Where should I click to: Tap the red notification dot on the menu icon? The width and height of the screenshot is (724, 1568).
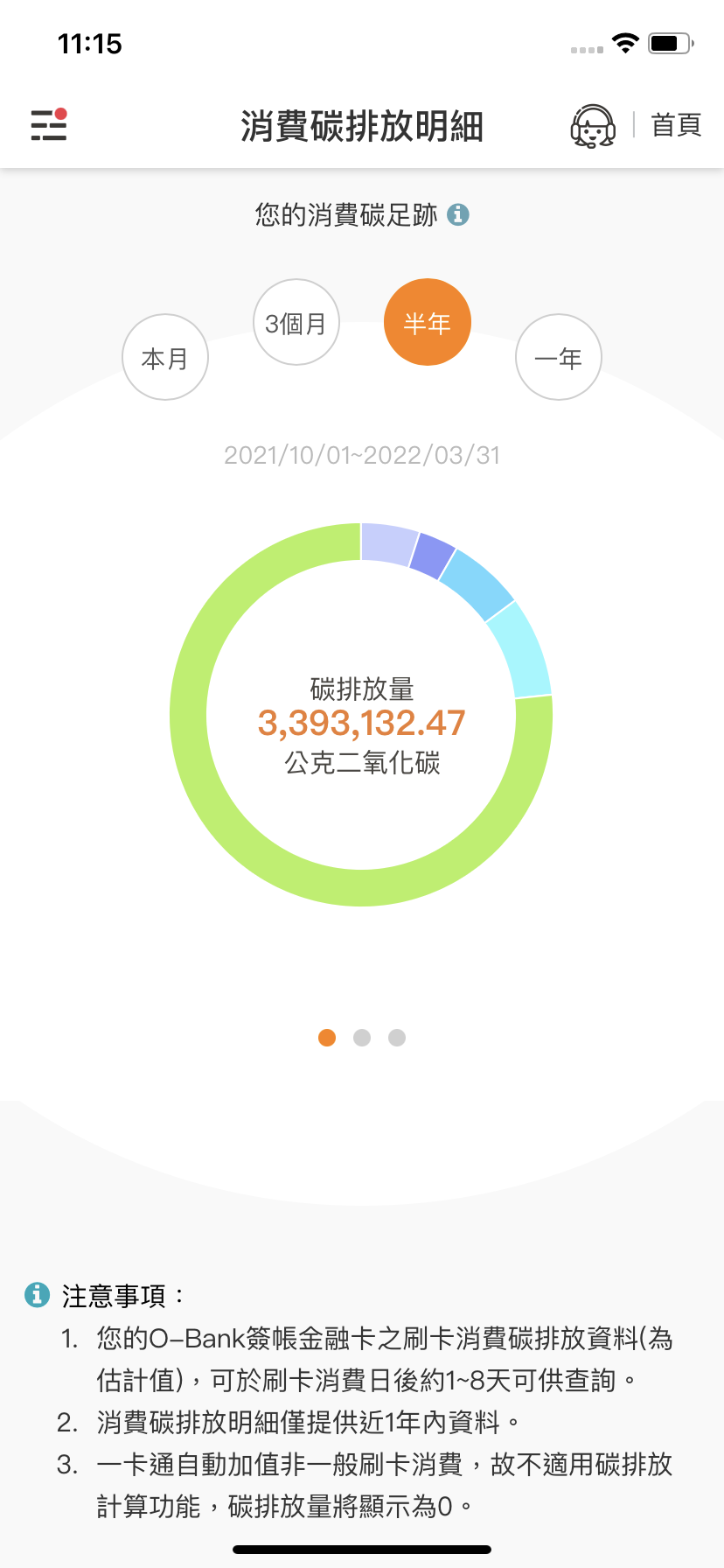click(x=61, y=112)
